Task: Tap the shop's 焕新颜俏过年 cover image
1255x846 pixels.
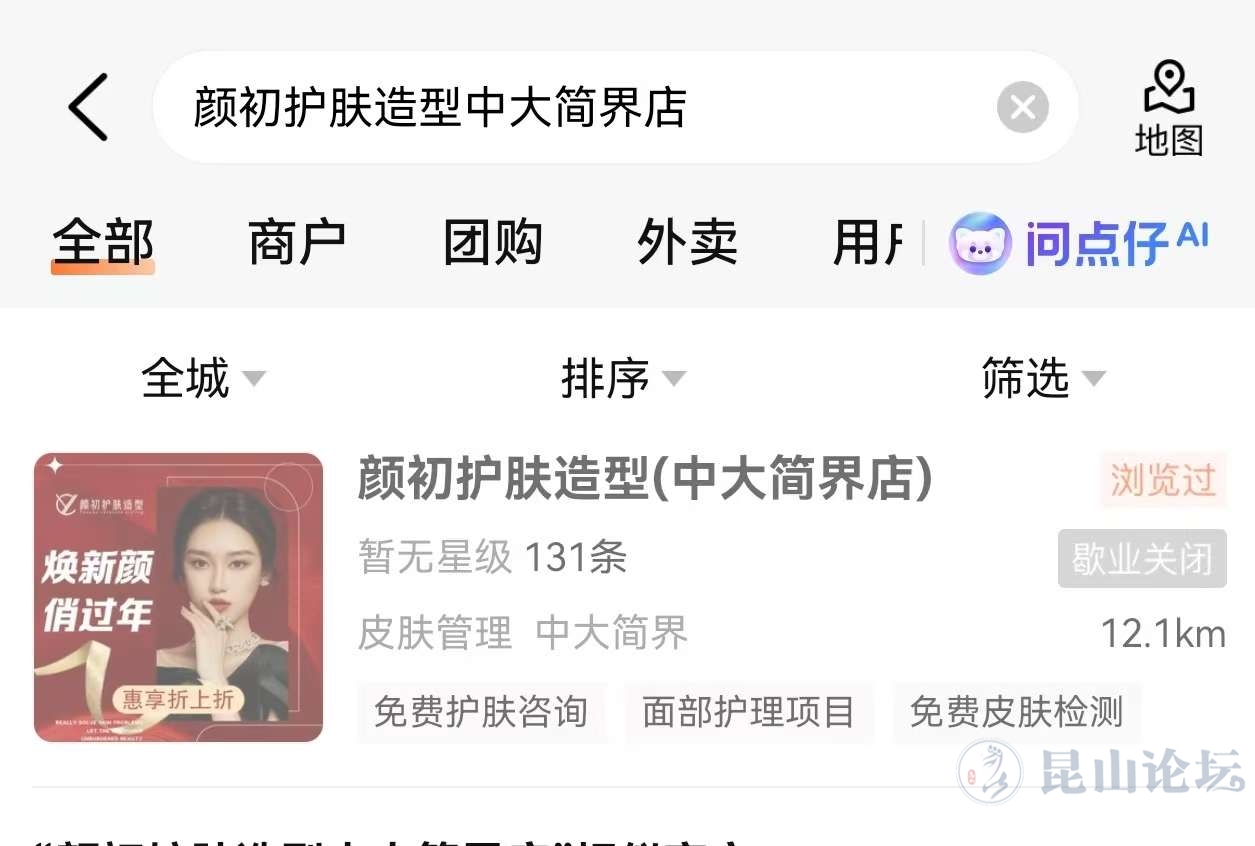Action: point(178,597)
